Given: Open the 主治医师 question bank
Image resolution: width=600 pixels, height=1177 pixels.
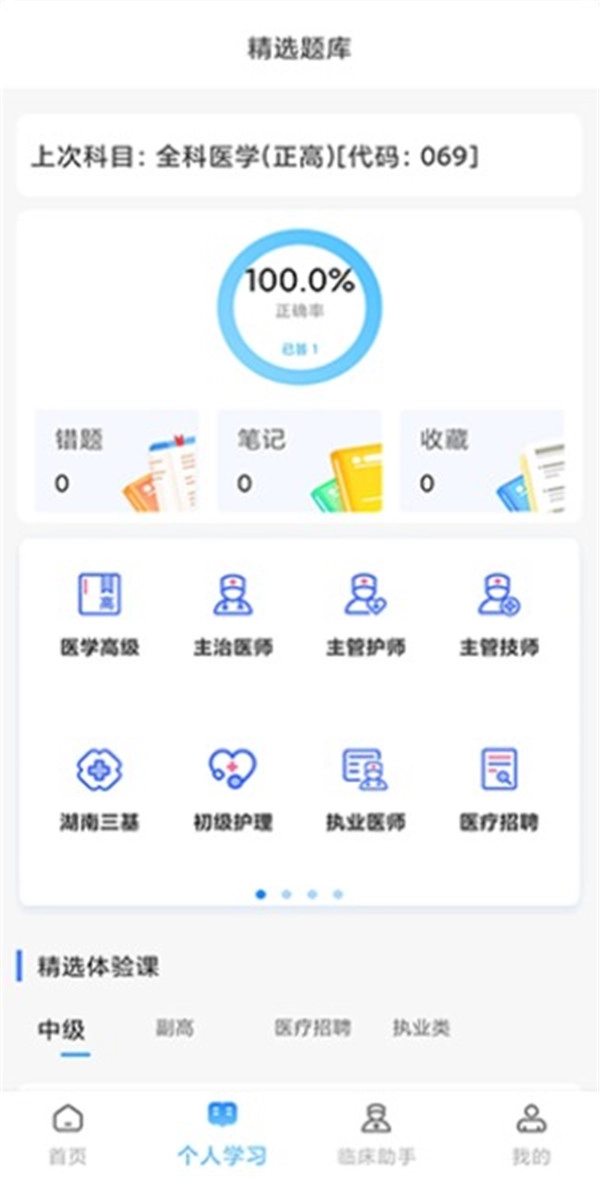Looking at the screenshot, I should (x=233, y=613).
